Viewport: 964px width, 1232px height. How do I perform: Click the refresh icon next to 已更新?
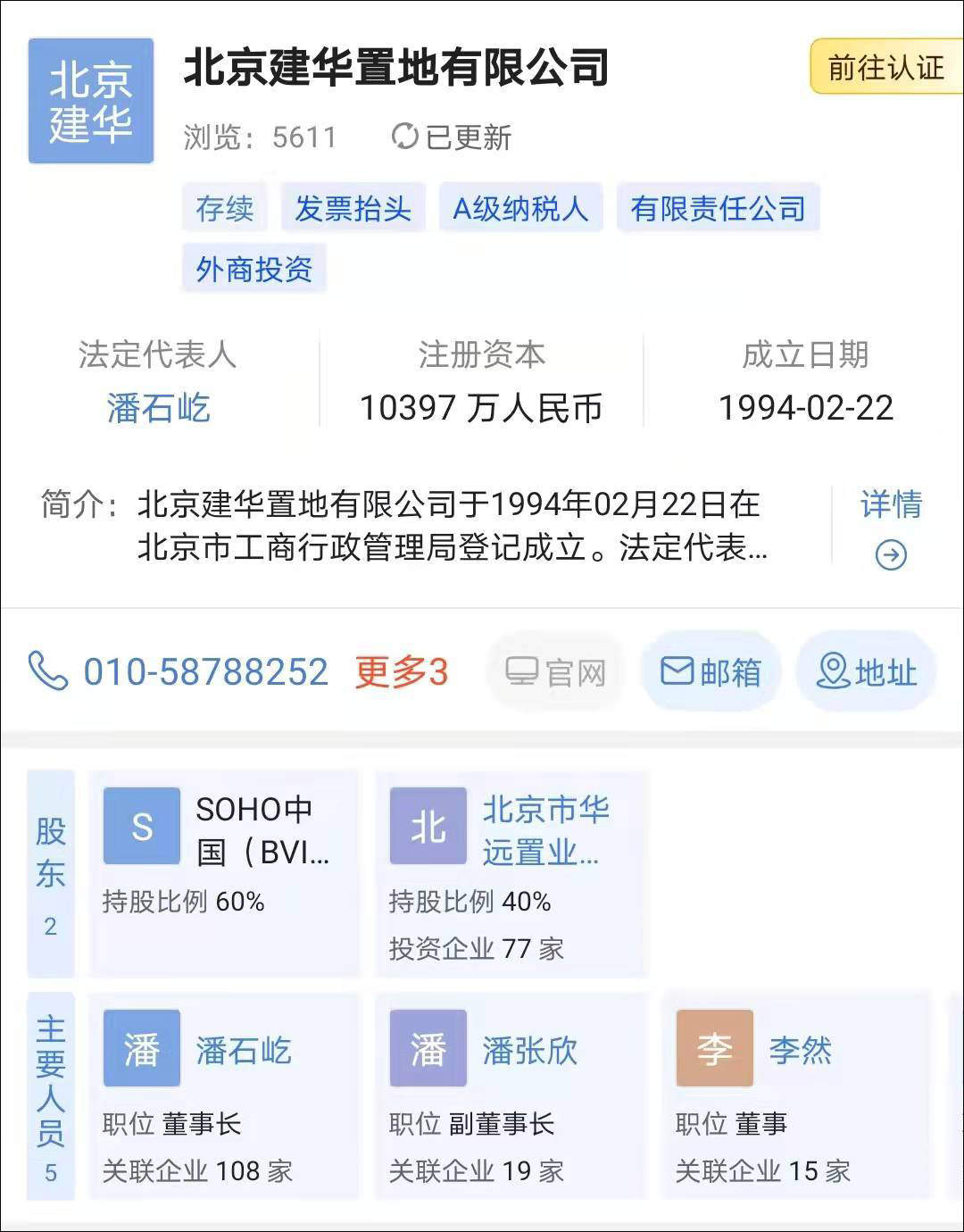pos(404,137)
